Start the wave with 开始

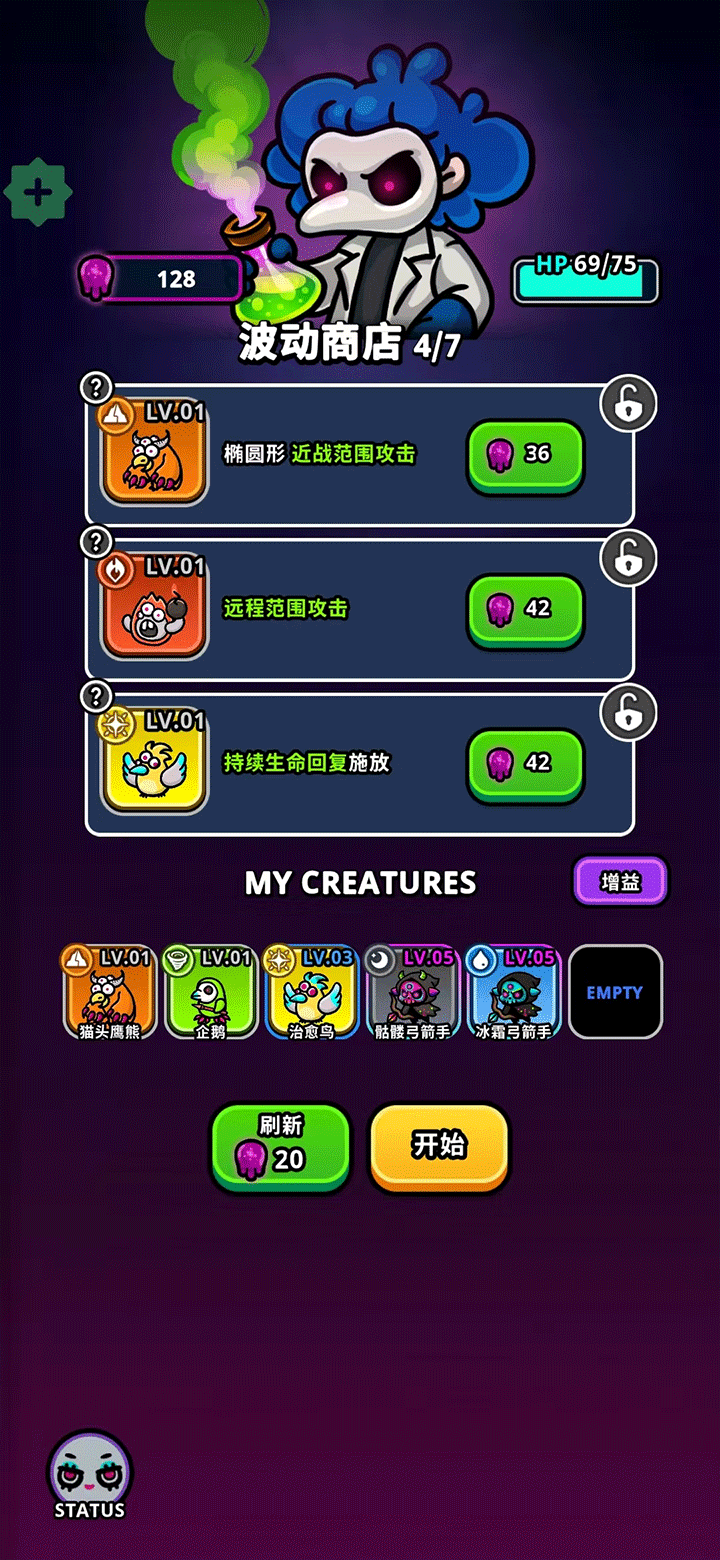tap(440, 1146)
